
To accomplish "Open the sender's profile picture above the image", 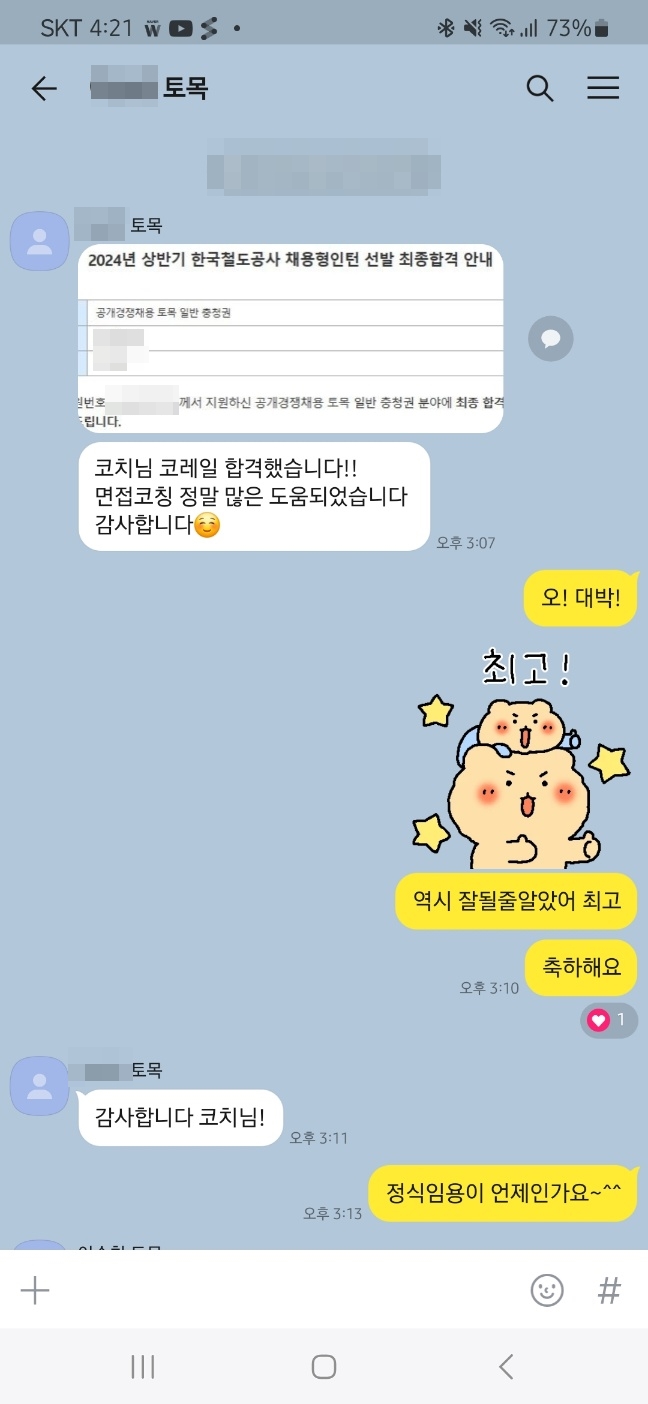I will click(x=39, y=241).
